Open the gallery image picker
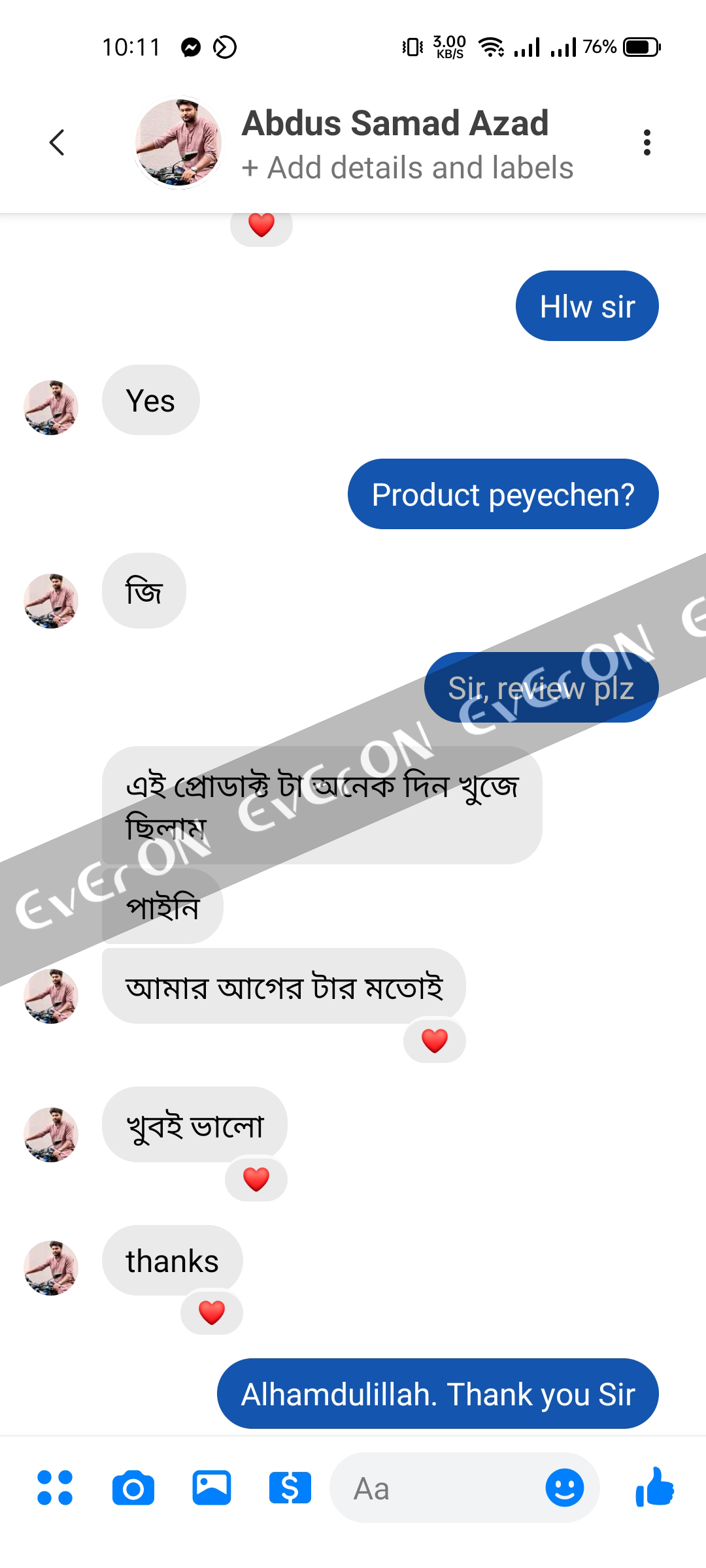 click(212, 1488)
